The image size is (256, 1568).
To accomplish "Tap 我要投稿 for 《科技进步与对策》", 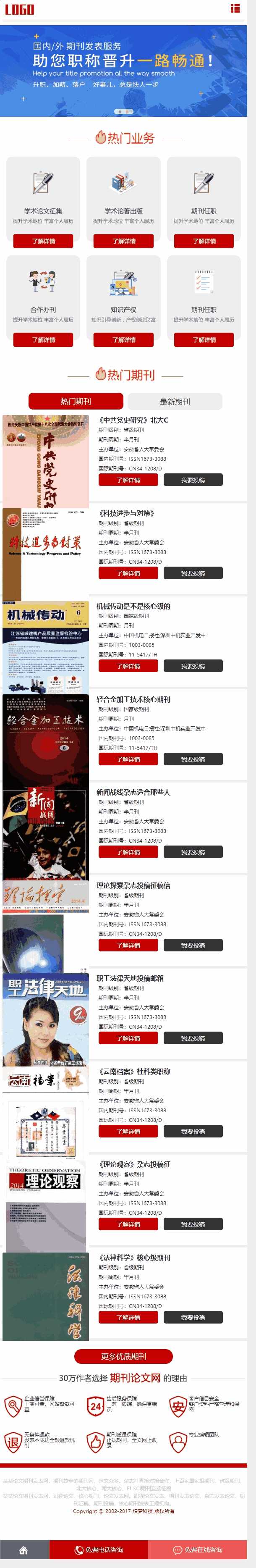I will (193, 573).
